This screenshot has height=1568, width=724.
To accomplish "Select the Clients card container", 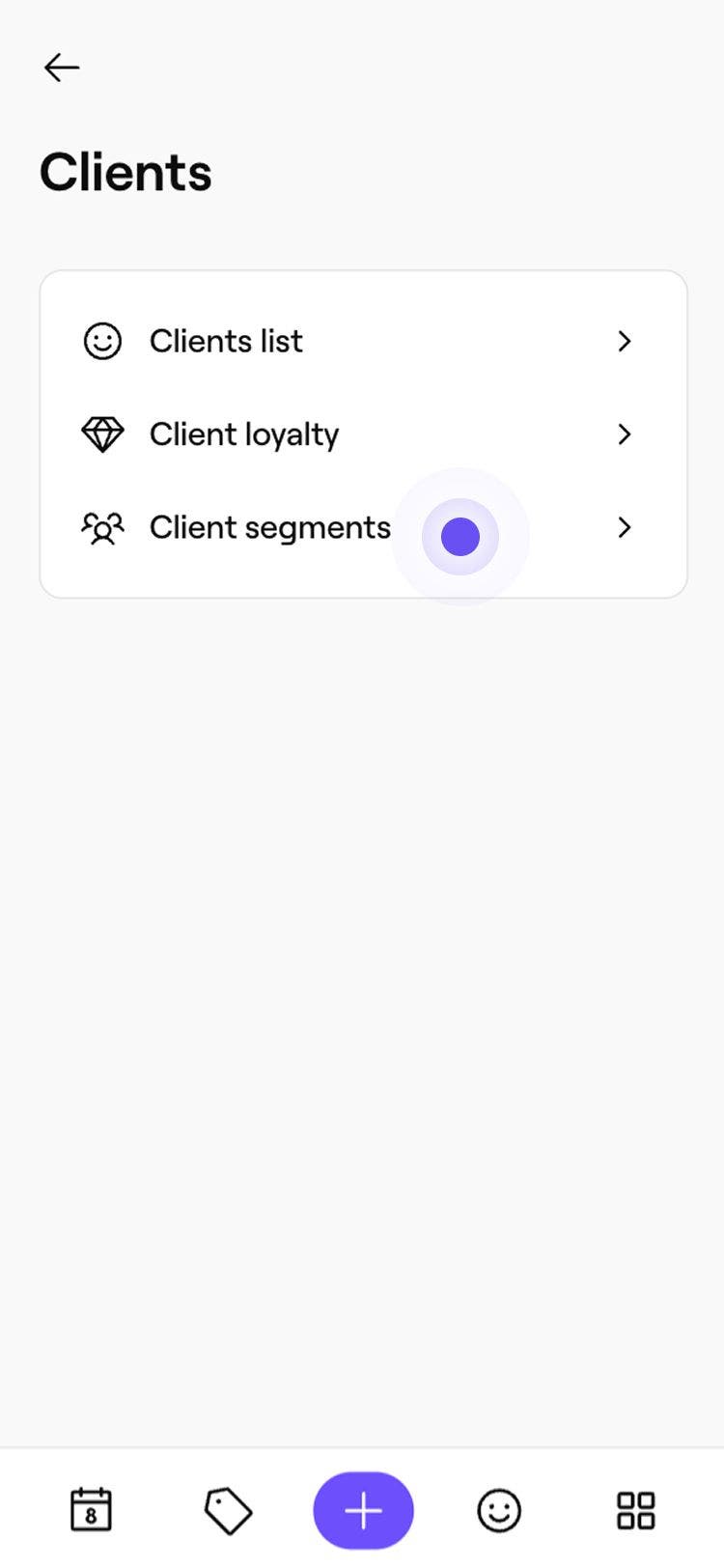I will 363,433.
